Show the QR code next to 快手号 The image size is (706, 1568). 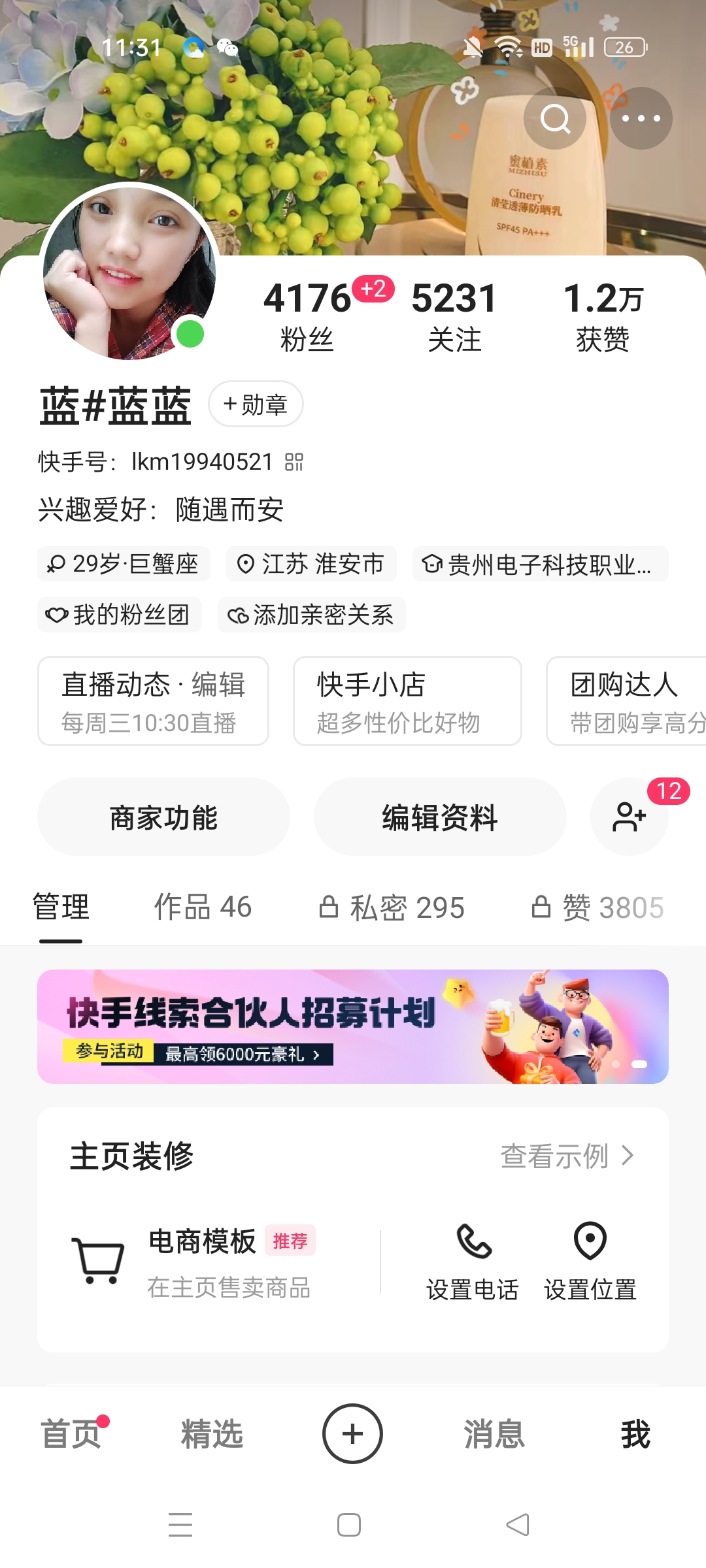(295, 462)
